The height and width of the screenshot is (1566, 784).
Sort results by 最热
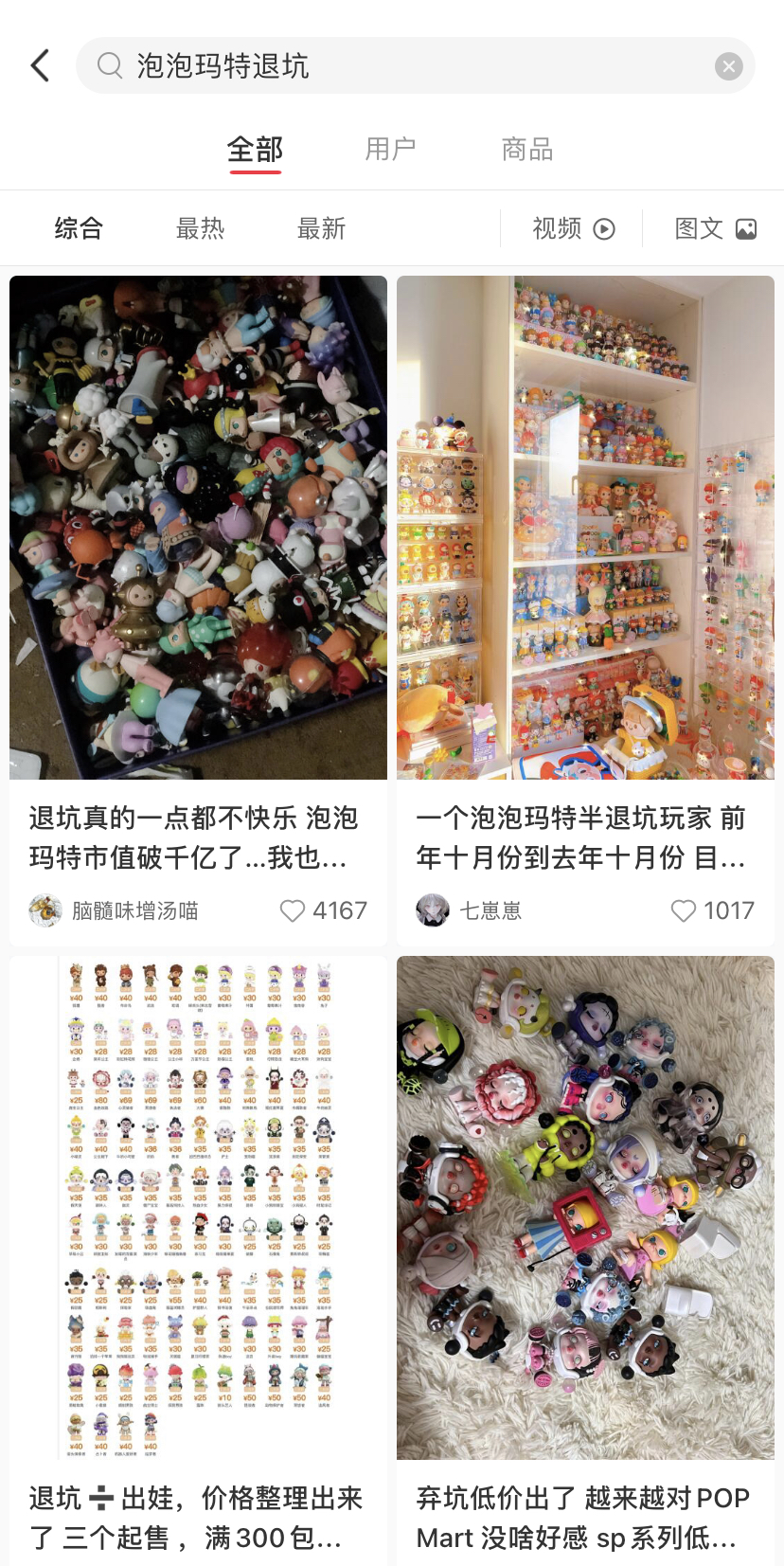point(200,228)
